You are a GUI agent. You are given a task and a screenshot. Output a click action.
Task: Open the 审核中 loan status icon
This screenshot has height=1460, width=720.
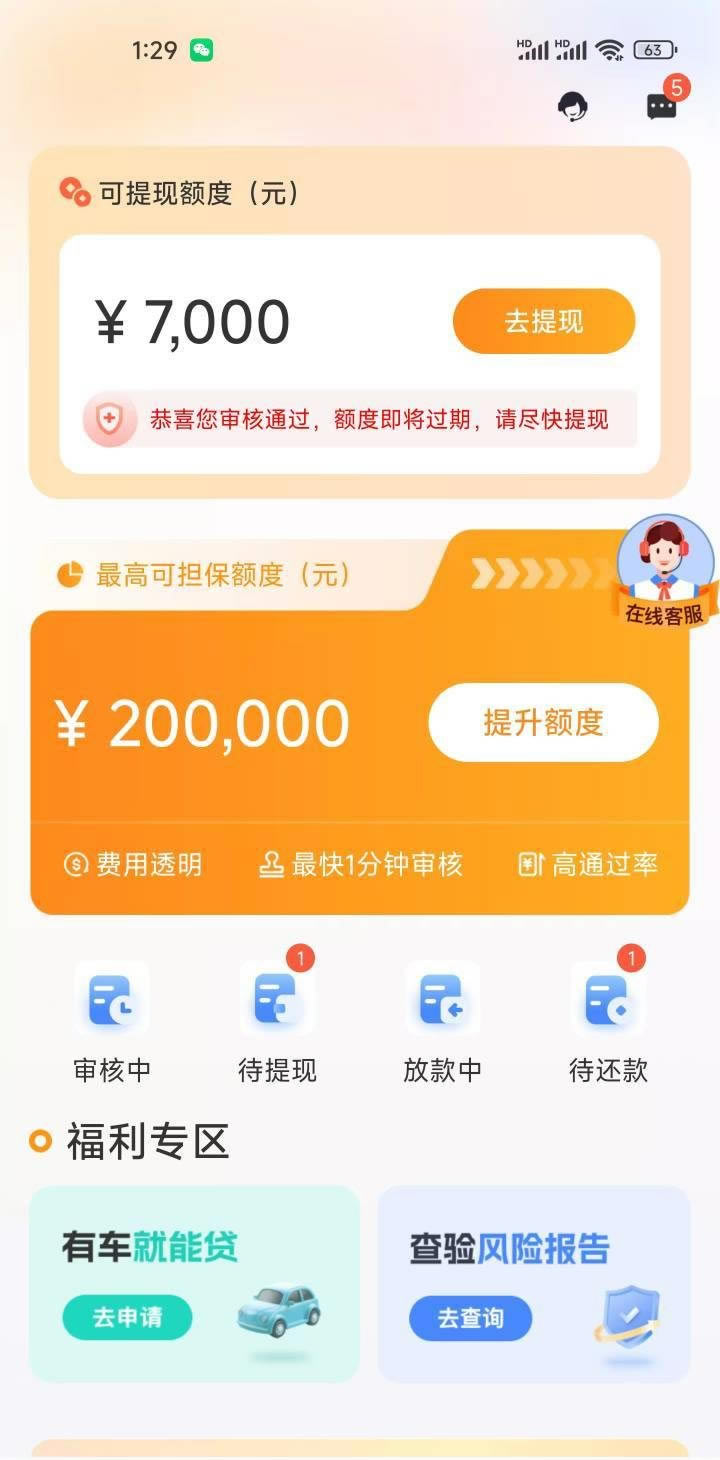(x=111, y=998)
